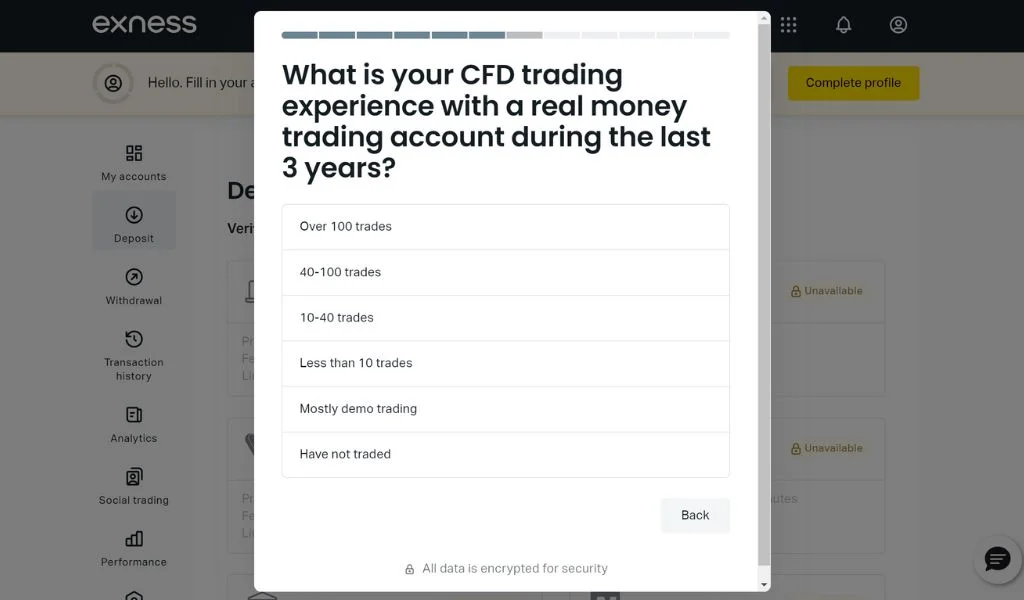Choose 40-100 trades
This screenshot has width=1024, height=600.
pyautogui.click(x=505, y=272)
